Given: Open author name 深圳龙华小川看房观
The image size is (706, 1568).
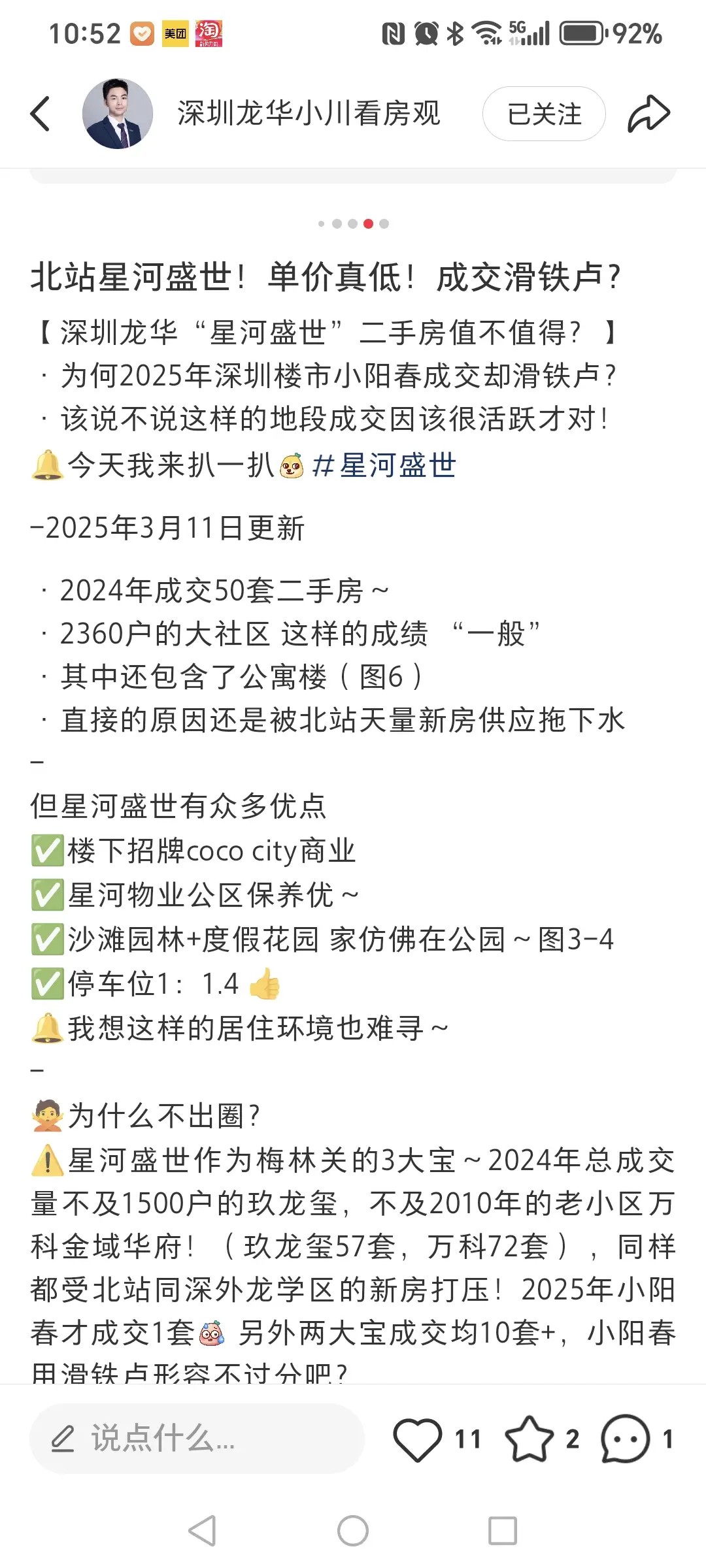Looking at the screenshot, I should (309, 114).
